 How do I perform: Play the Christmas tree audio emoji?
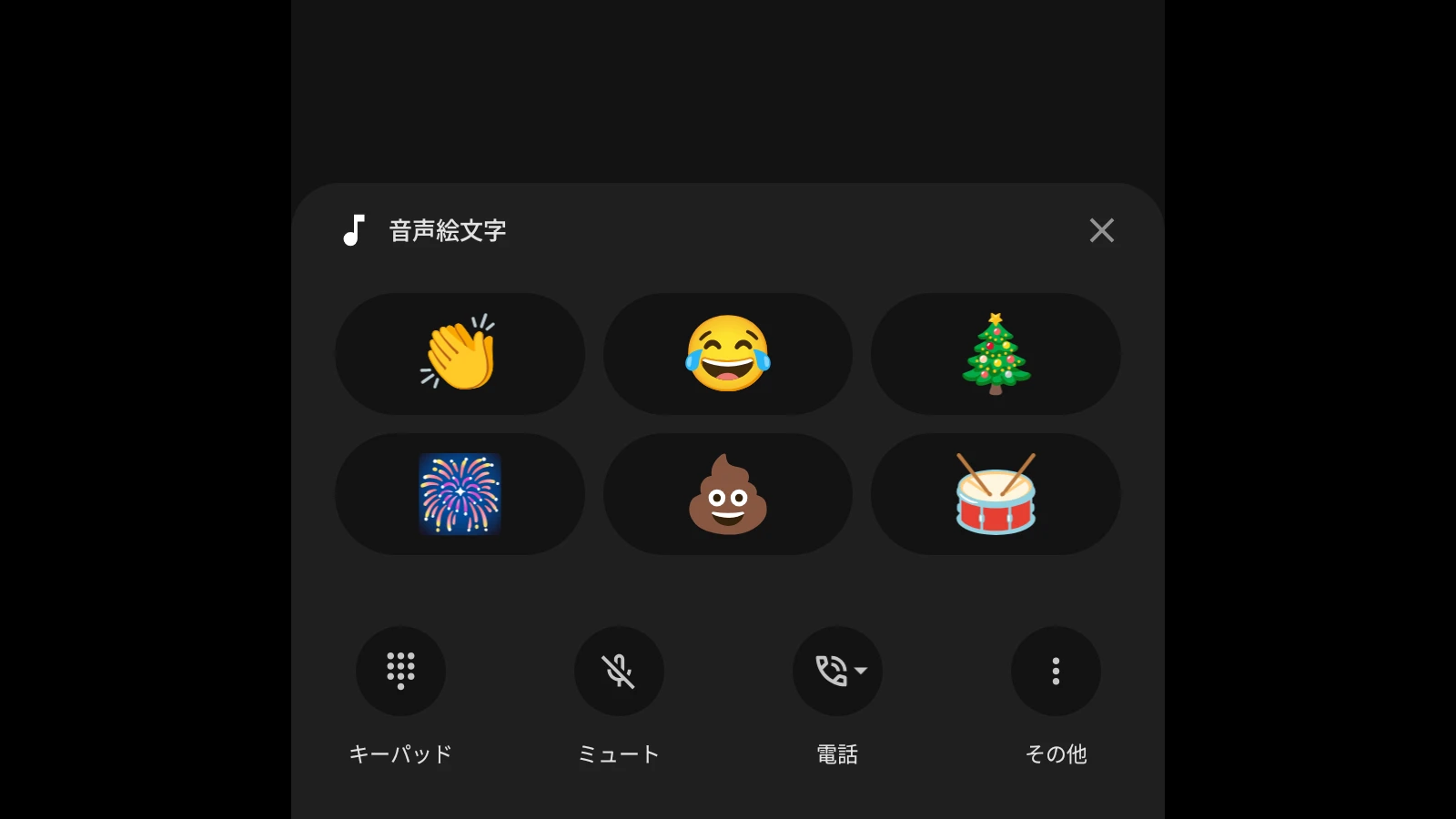(x=996, y=354)
